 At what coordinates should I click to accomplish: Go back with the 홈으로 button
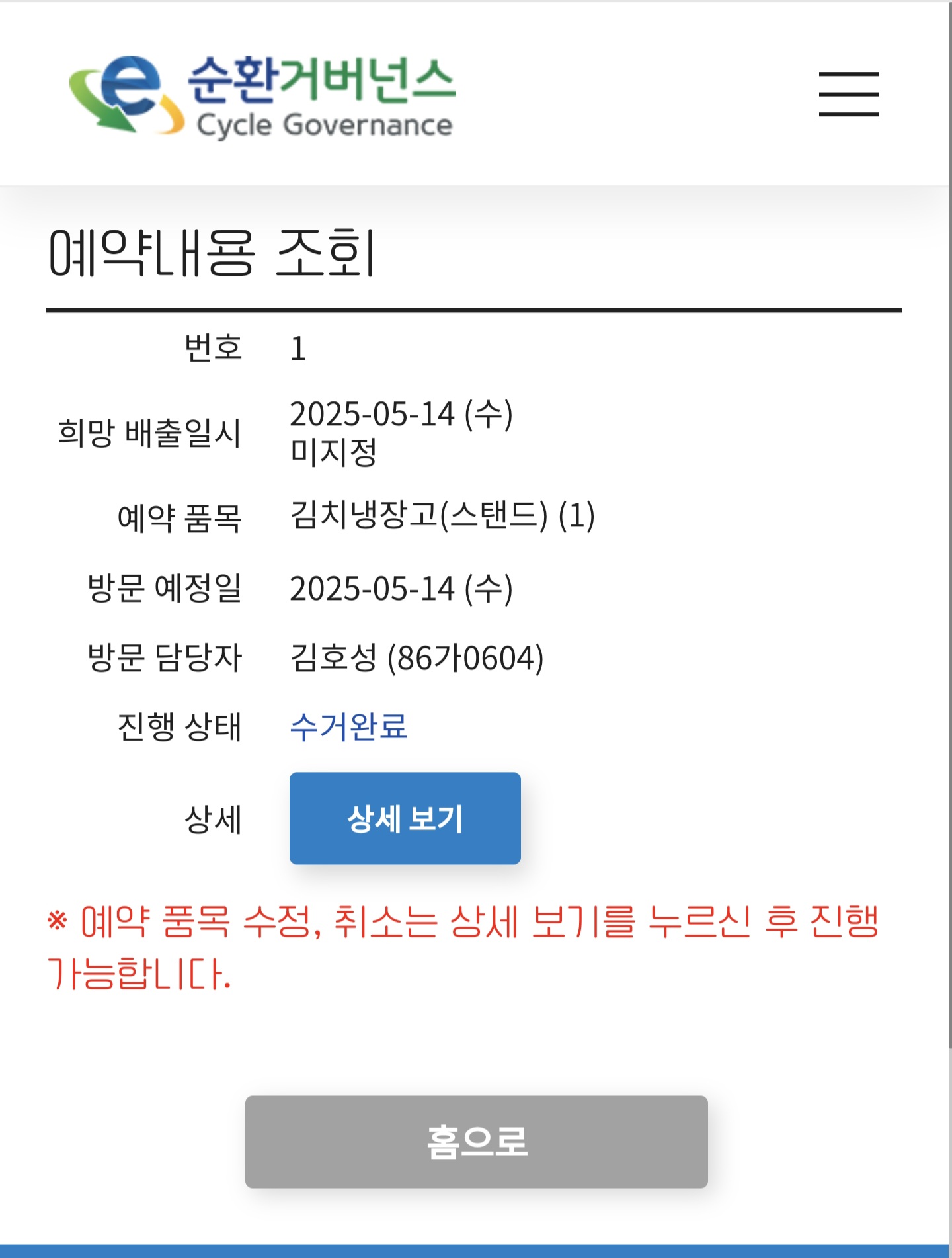point(476,1142)
